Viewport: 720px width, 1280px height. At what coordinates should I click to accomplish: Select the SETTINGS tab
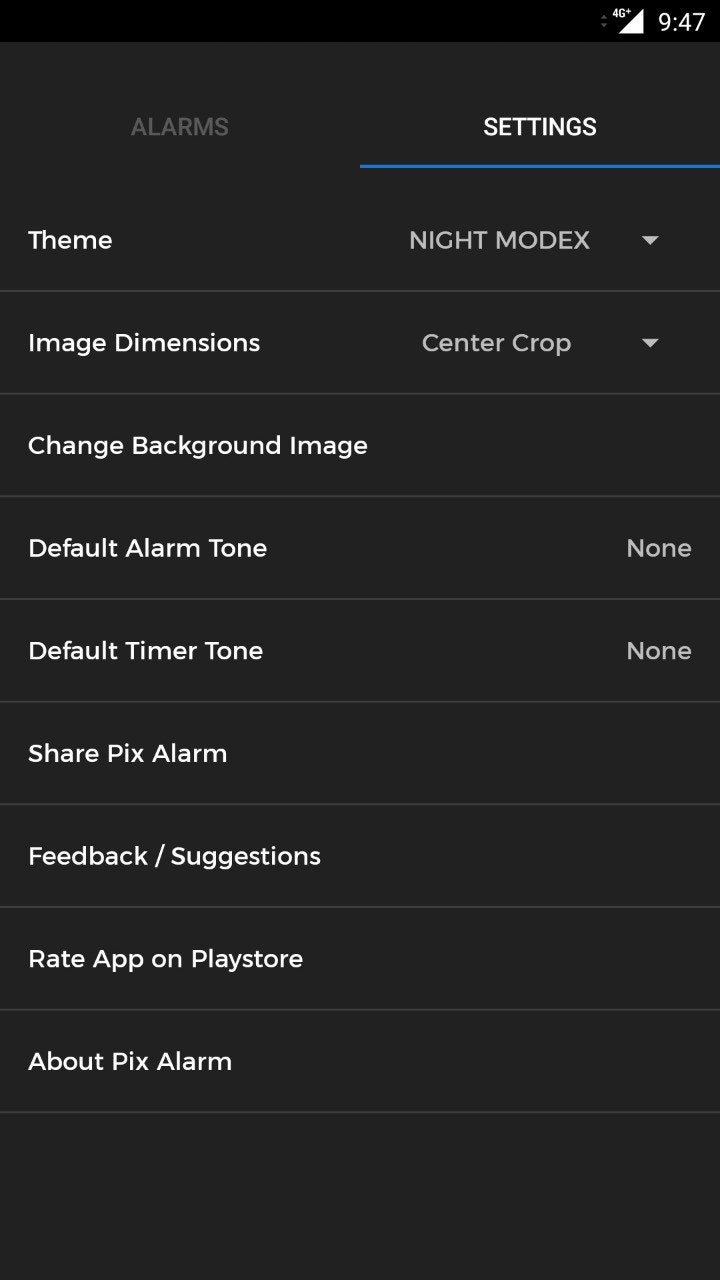[x=540, y=127]
